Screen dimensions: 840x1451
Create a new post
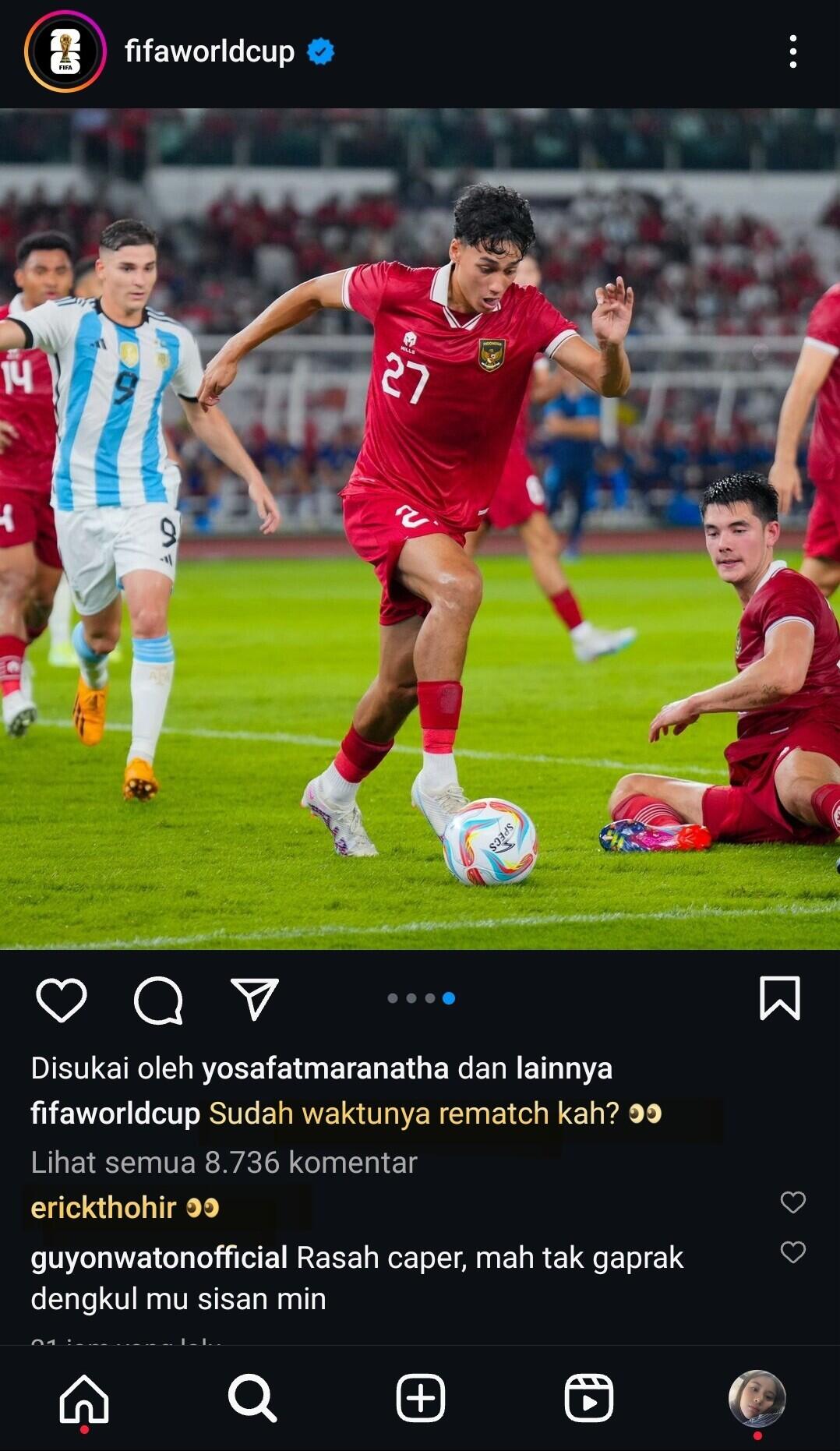(x=420, y=1399)
